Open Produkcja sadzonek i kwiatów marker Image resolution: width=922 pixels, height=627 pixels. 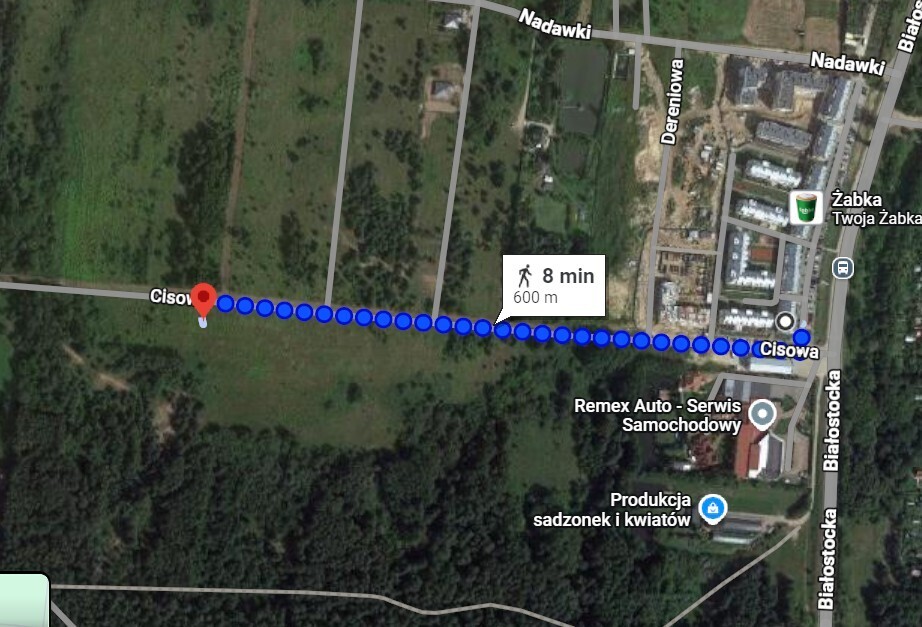(711, 508)
